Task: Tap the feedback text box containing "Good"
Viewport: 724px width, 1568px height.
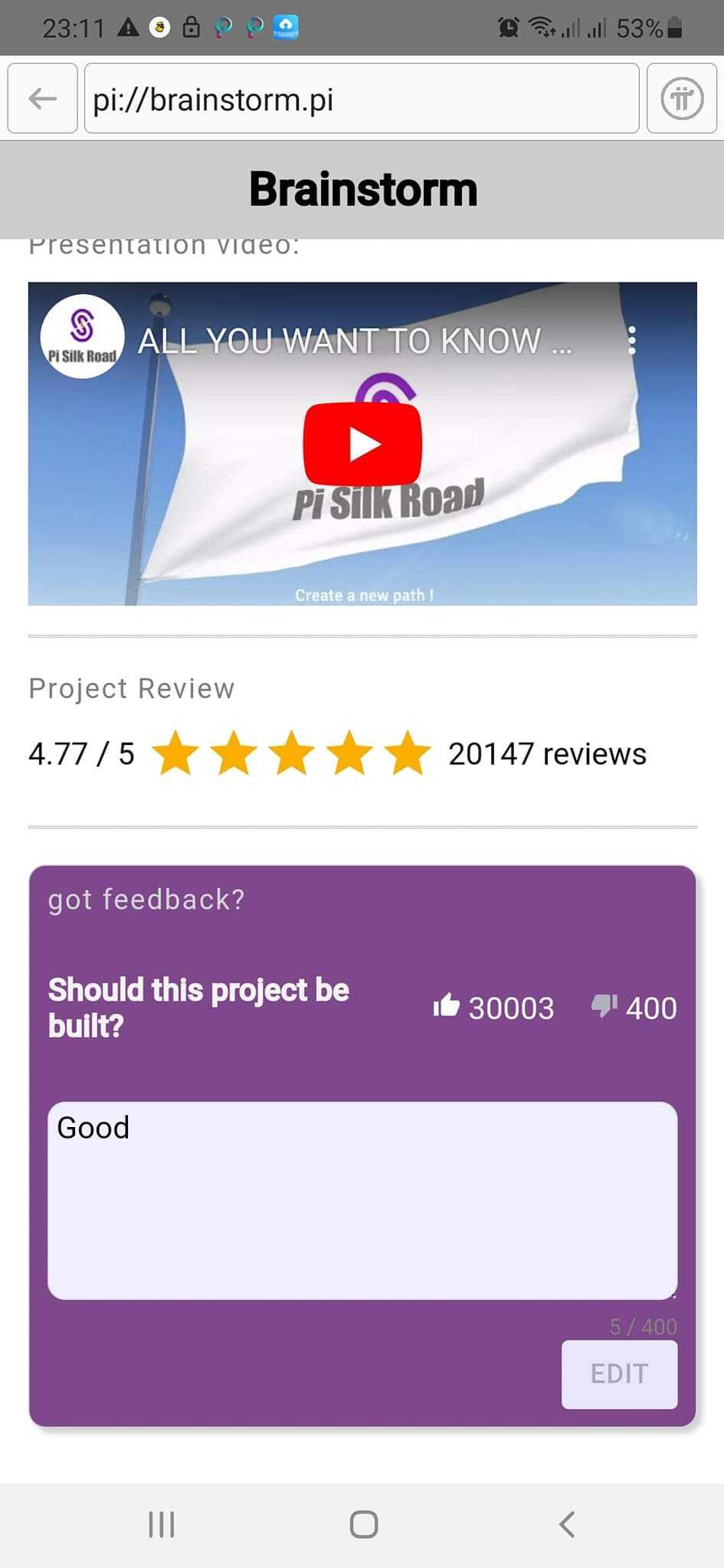Action: point(362,1199)
